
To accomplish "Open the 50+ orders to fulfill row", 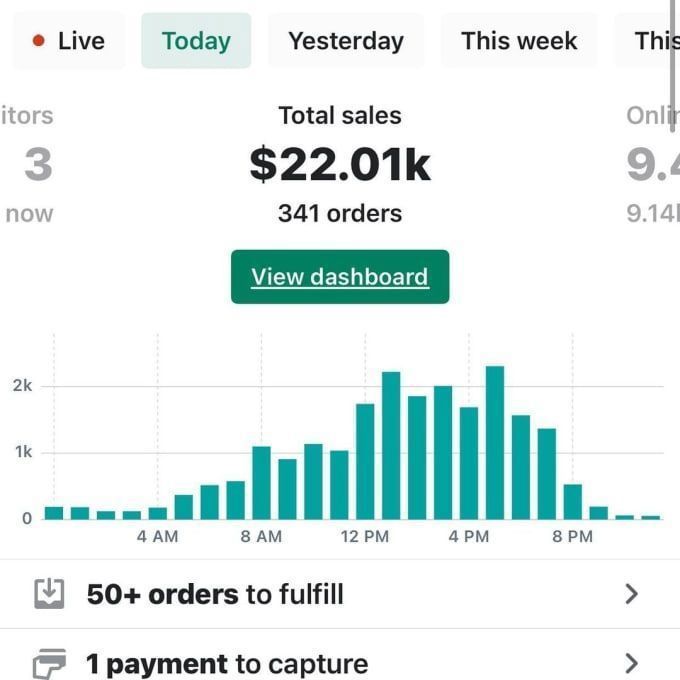I will (x=340, y=594).
